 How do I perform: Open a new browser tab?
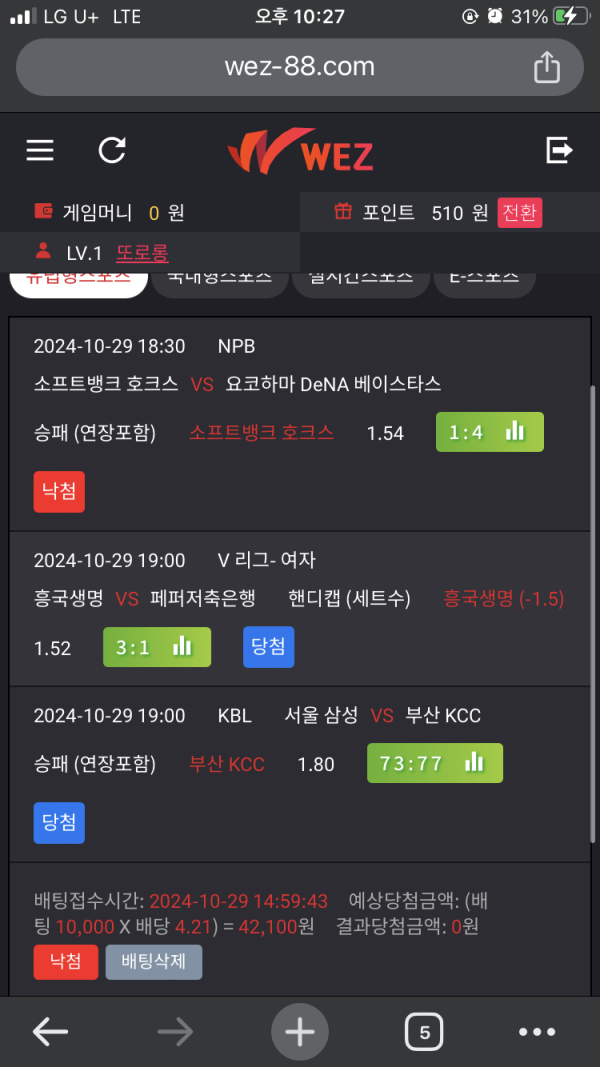(x=300, y=1032)
